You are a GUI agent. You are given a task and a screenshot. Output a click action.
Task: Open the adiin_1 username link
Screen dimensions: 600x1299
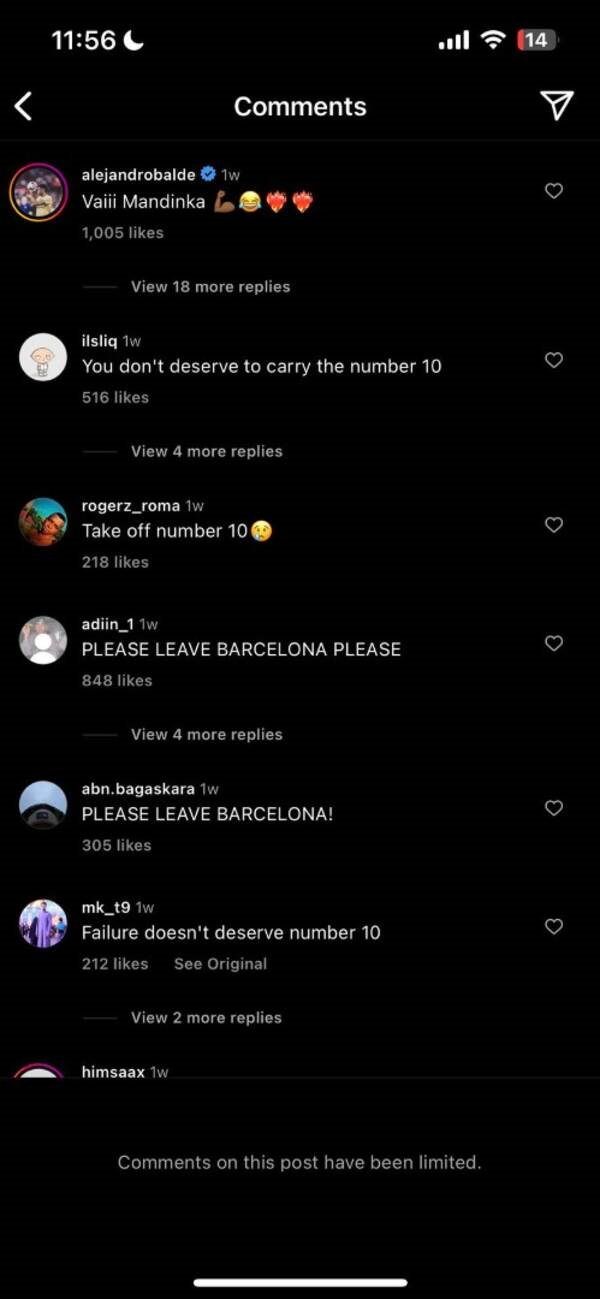click(x=107, y=624)
